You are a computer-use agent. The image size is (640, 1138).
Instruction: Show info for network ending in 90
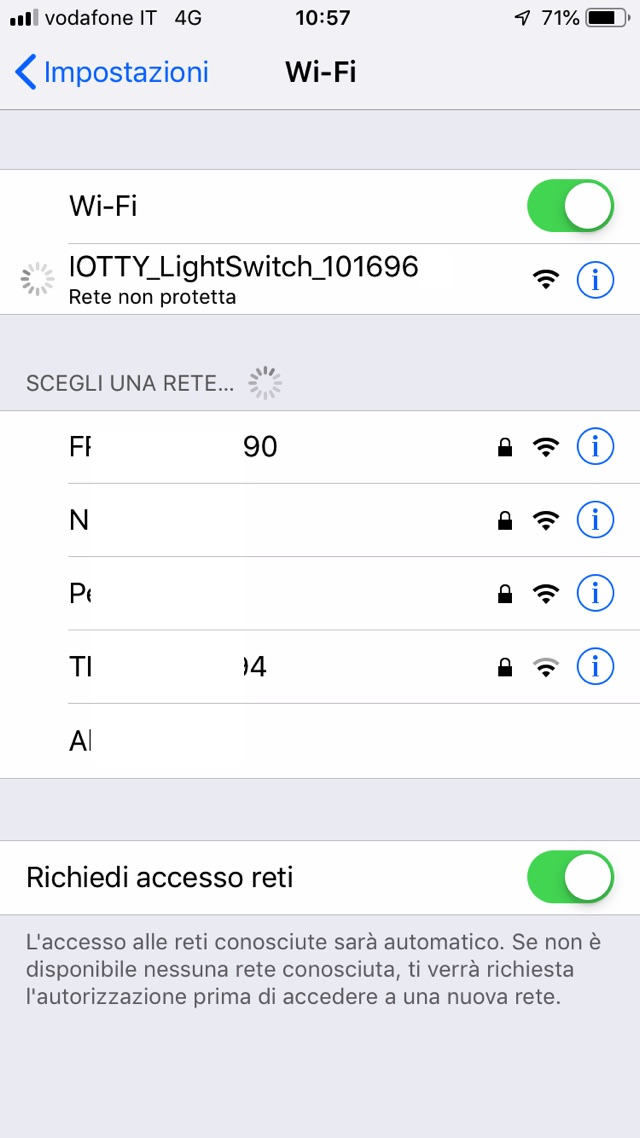coord(595,447)
